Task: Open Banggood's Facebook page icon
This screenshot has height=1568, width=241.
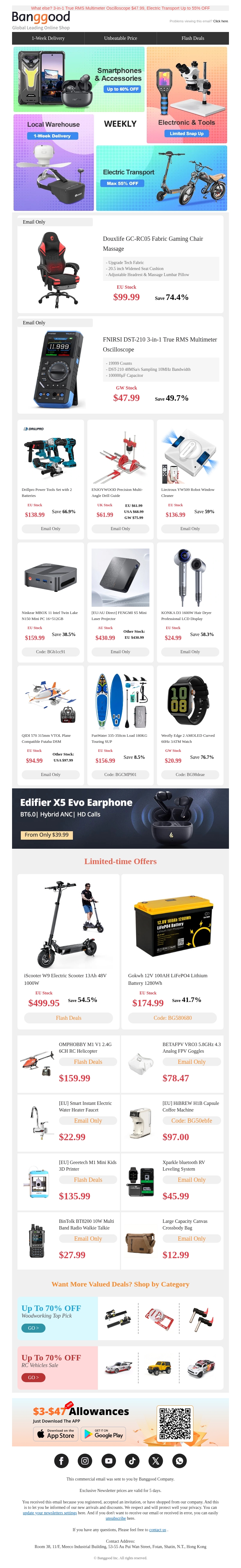Action: tap(61, 1461)
